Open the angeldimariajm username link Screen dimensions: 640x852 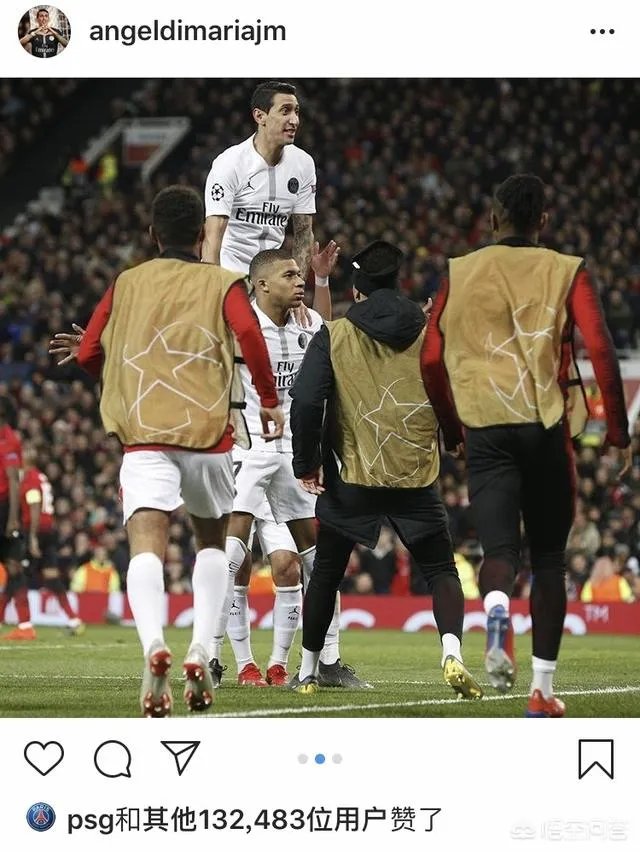[187, 32]
